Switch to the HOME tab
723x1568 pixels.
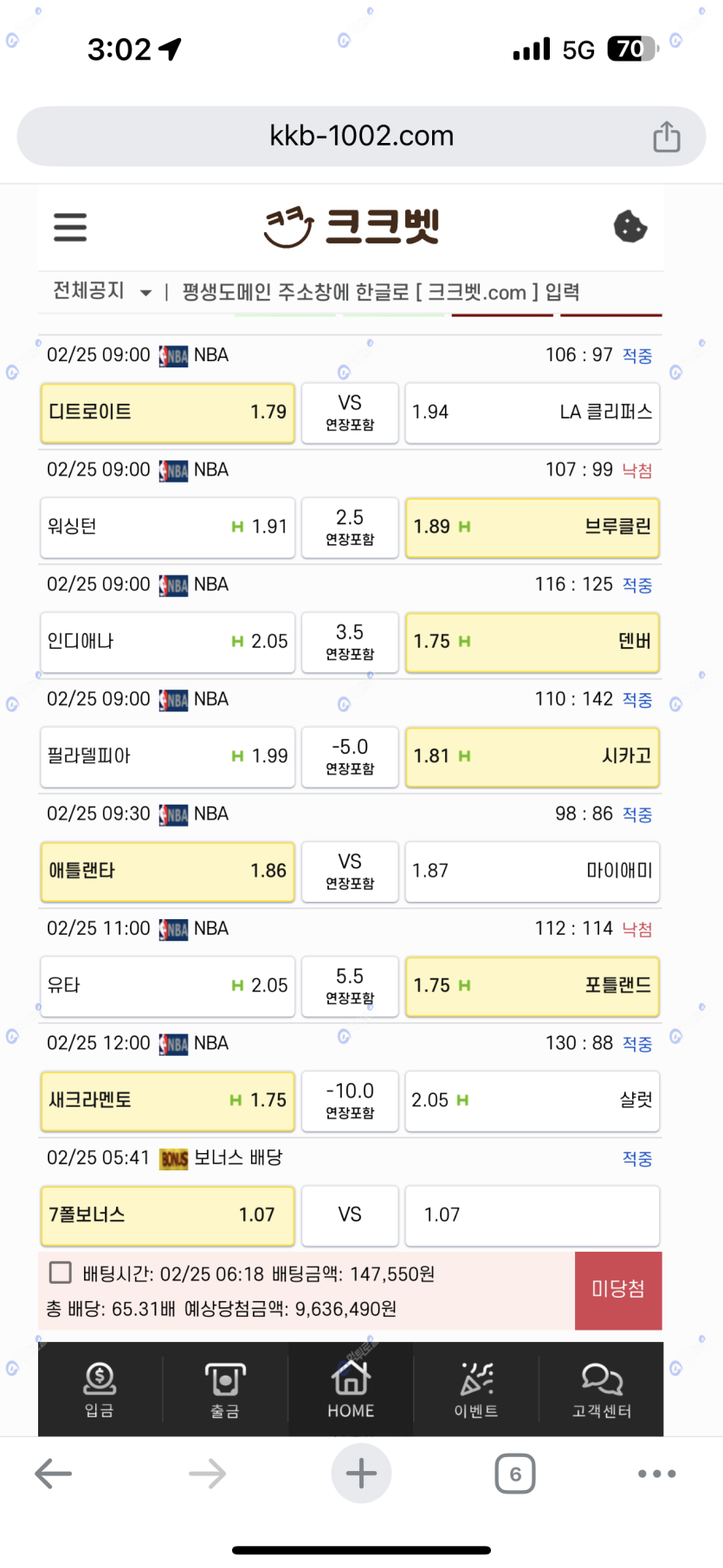point(351,1388)
